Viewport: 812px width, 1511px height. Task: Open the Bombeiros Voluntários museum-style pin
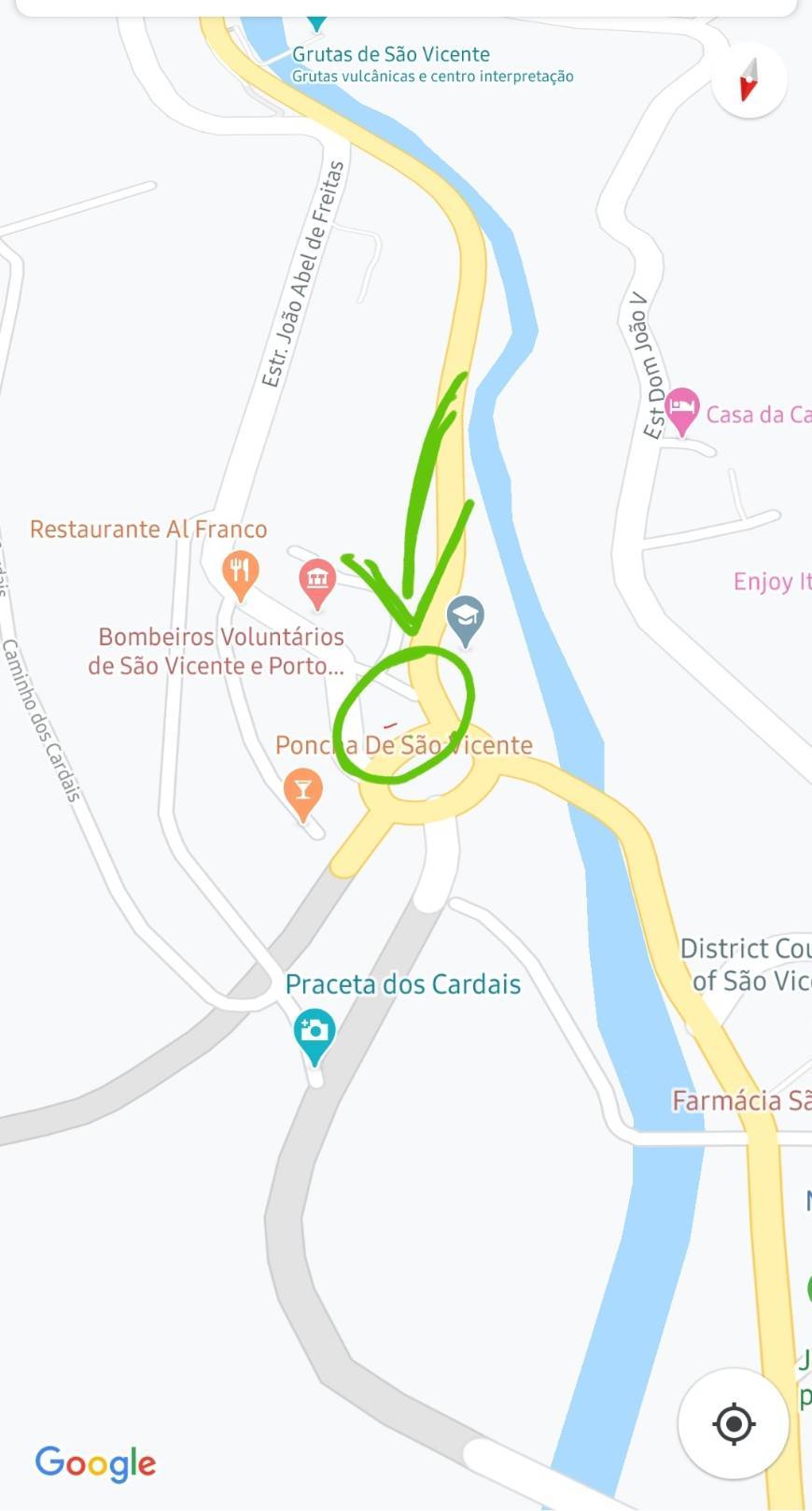pyautogui.click(x=317, y=585)
